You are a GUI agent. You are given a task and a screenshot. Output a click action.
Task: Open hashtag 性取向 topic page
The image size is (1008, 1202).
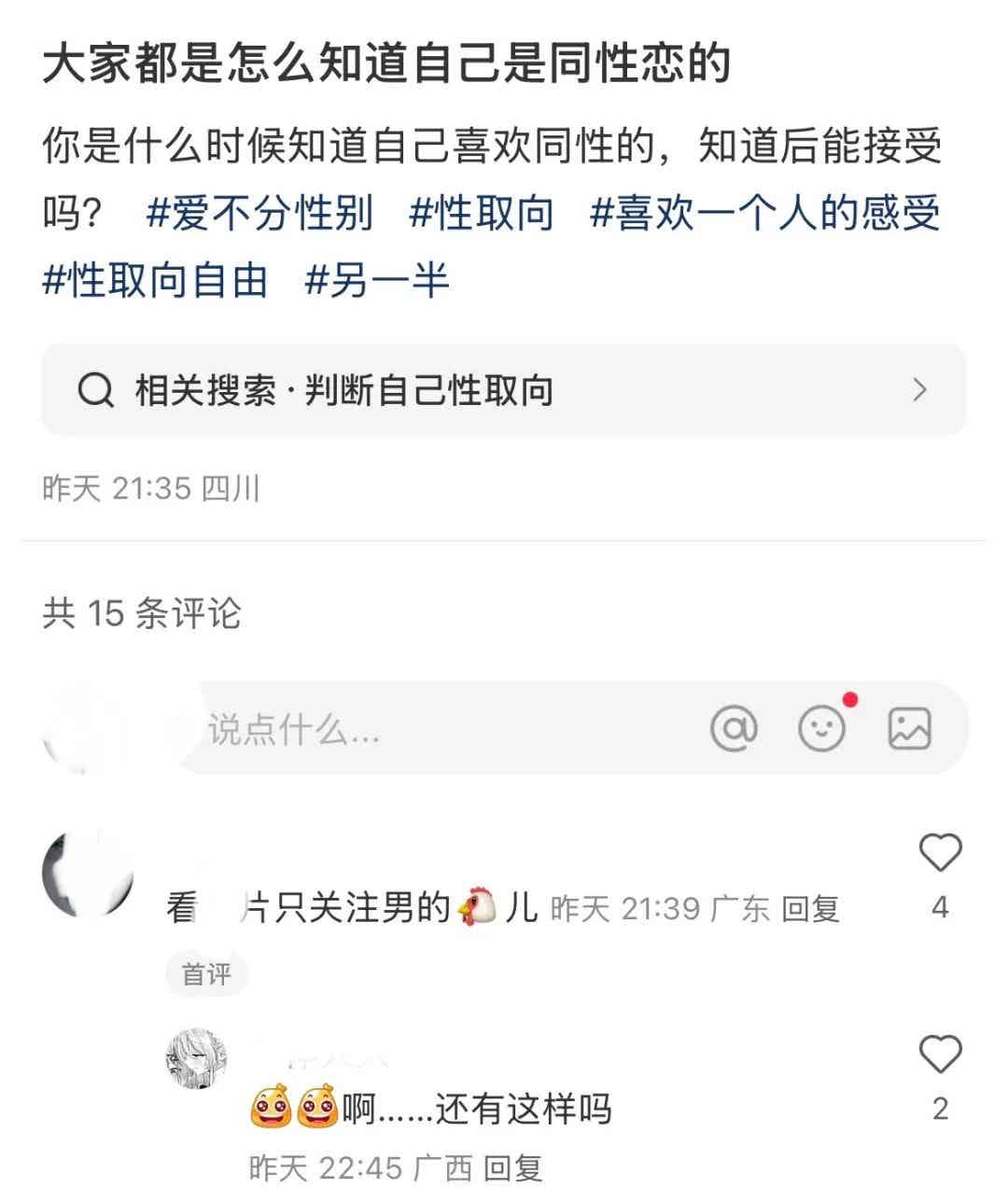tap(482, 212)
